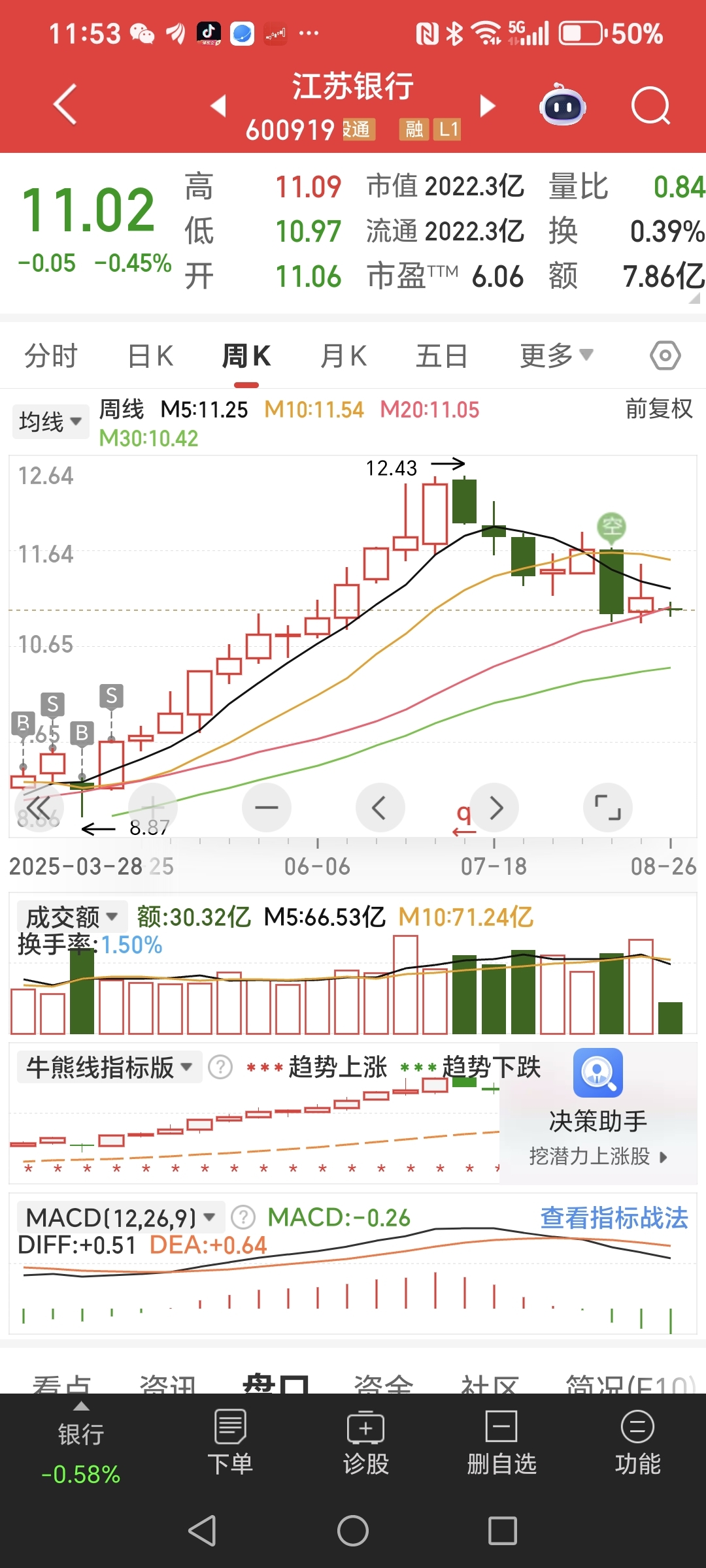Screen dimensions: 706x1568
Task: Select the 月K tab
Action: click(x=344, y=356)
